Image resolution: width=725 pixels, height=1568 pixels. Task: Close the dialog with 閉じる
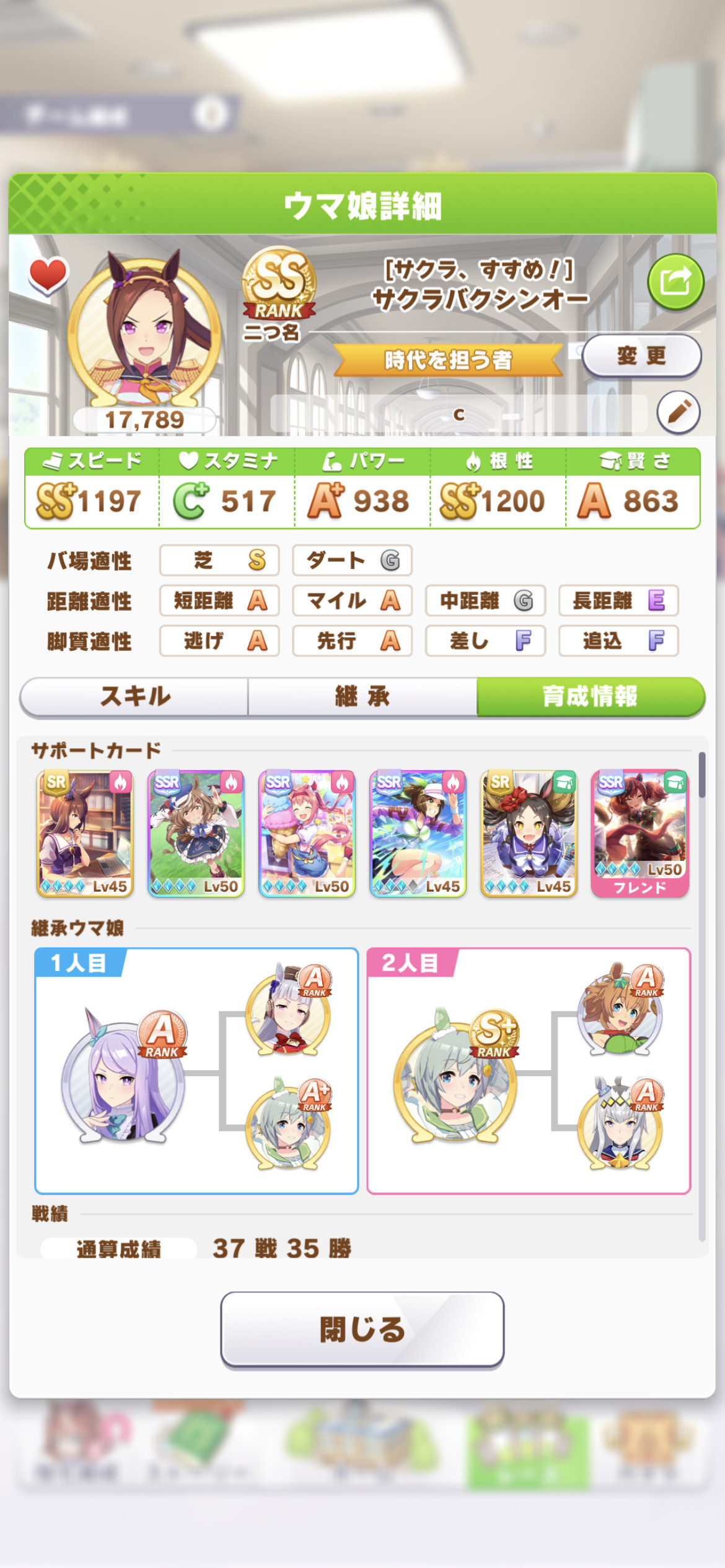(x=362, y=1329)
